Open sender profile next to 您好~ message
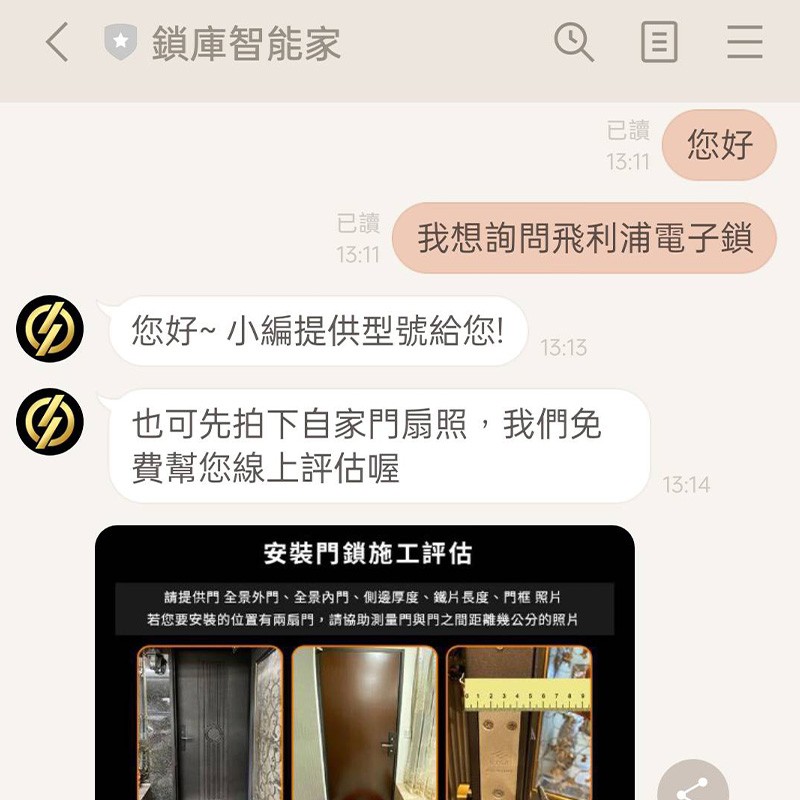800x800 pixels. [x=50, y=329]
